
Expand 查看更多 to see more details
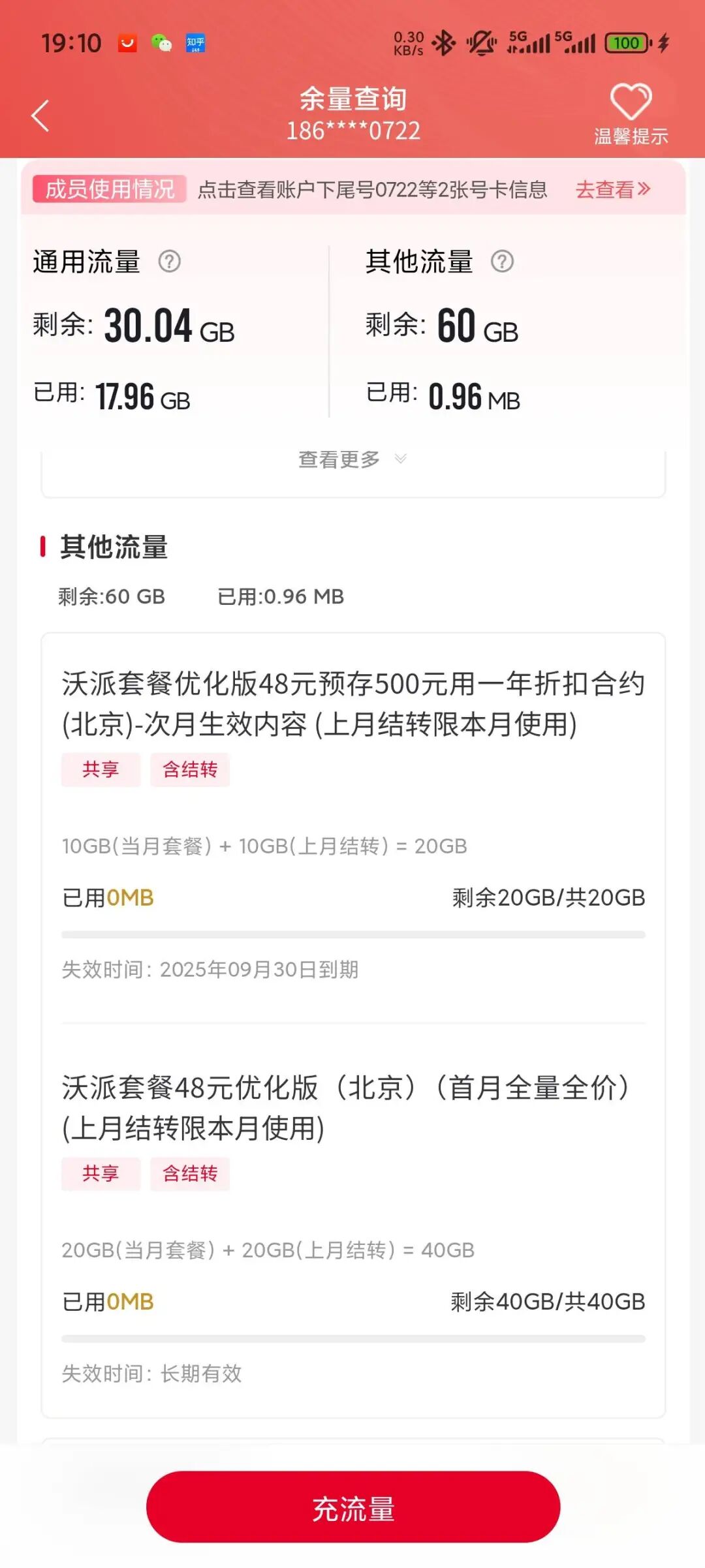352,459
